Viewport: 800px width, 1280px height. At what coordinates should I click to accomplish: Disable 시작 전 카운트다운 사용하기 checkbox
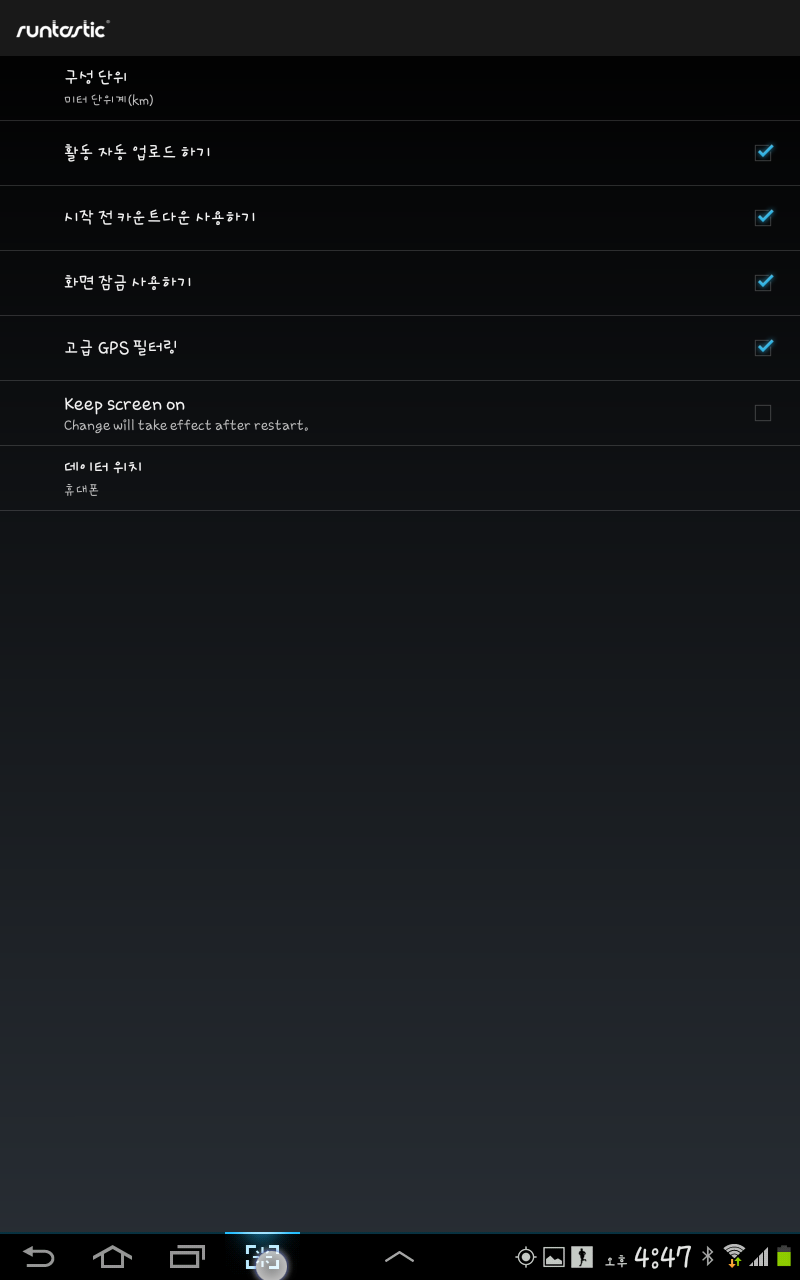click(x=763, y=217)
